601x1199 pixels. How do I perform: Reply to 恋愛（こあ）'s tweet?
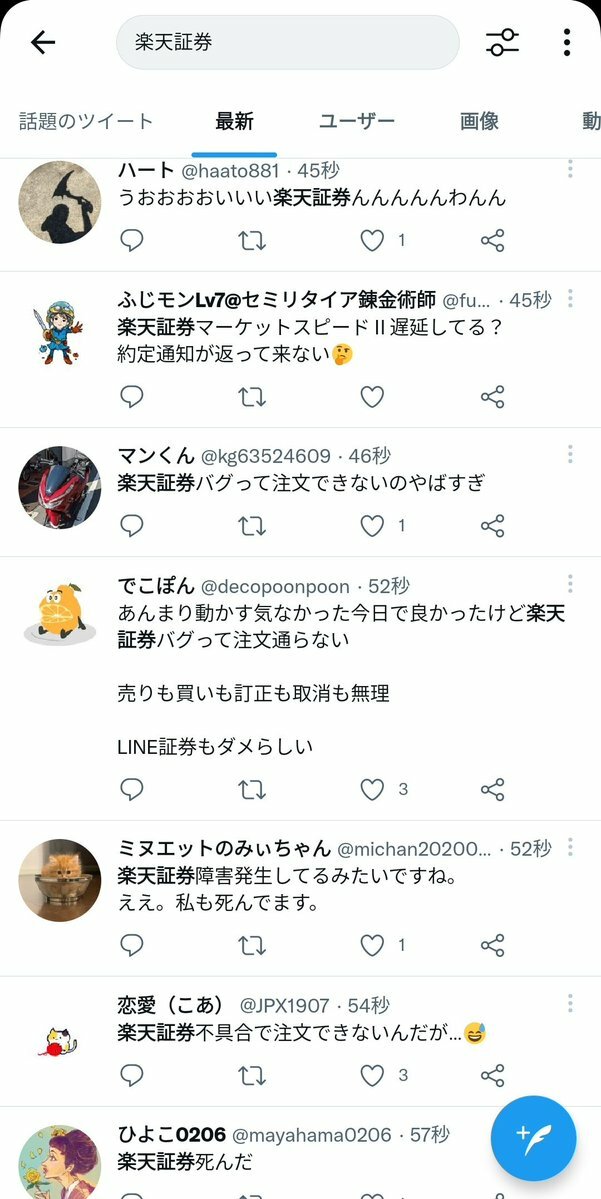point(132,1075)
